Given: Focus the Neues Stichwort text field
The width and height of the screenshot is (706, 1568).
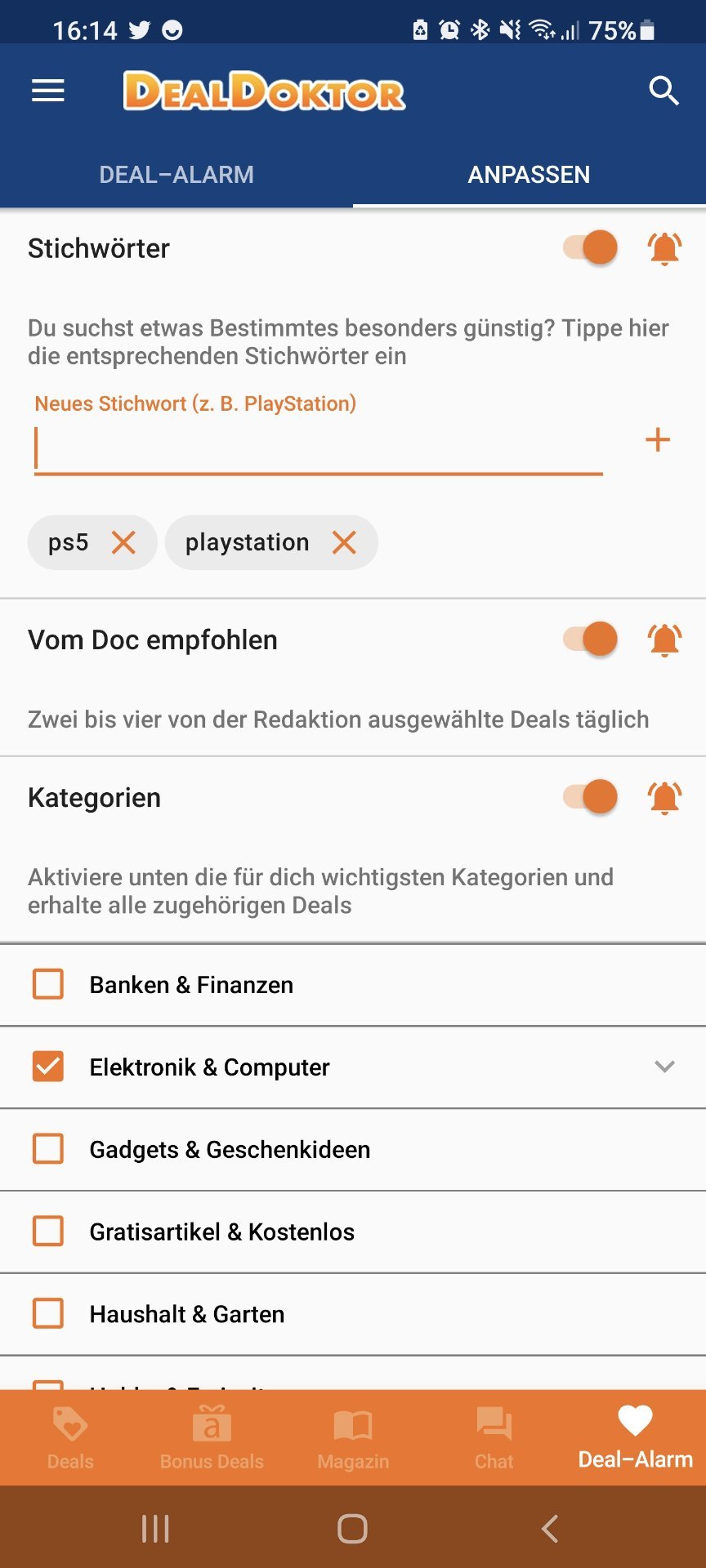Looking at the screenshot, I should (x=319, y=448).
